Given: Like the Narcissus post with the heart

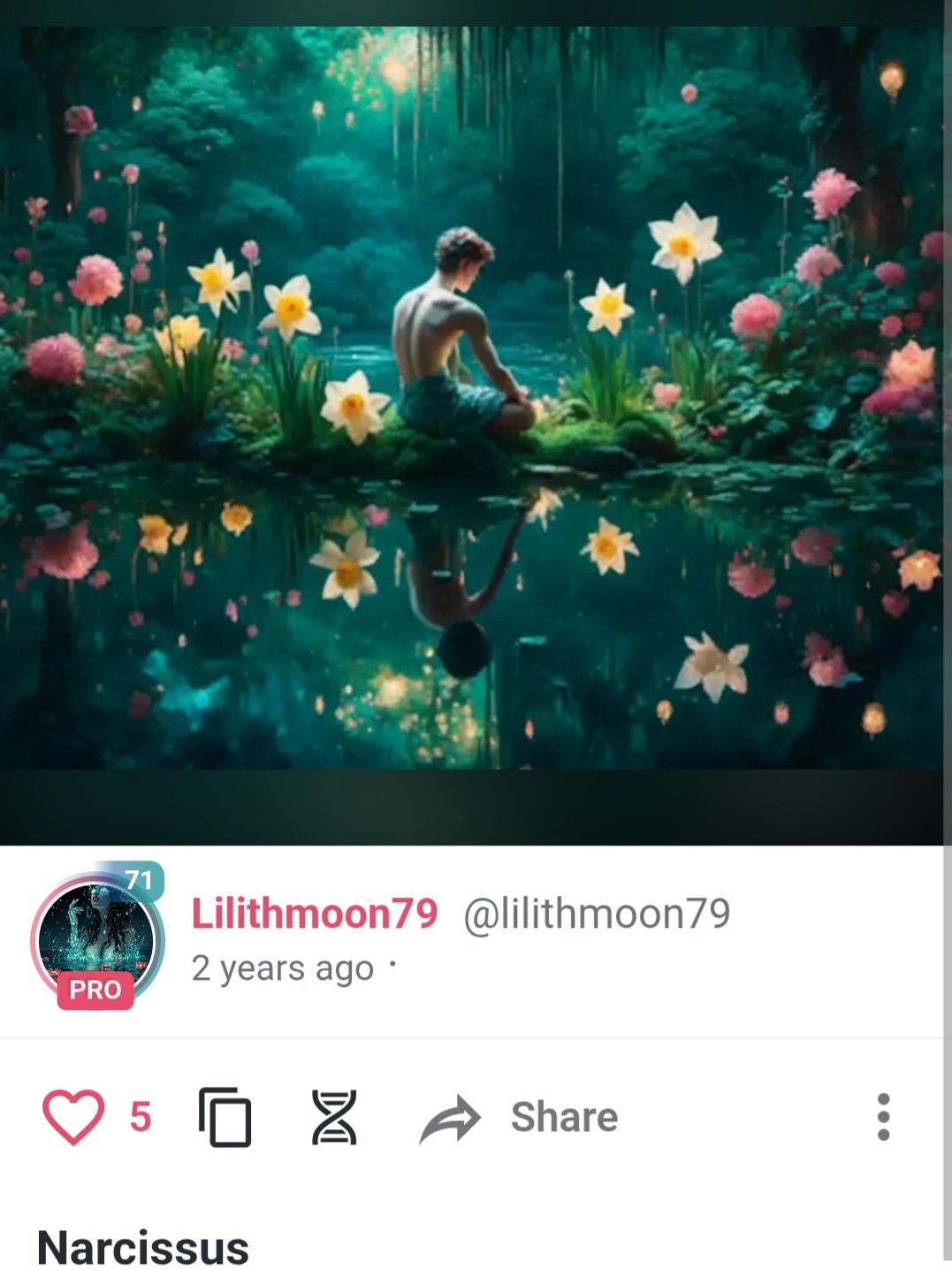Looking at the screenshot, I should click(73, 1117).
